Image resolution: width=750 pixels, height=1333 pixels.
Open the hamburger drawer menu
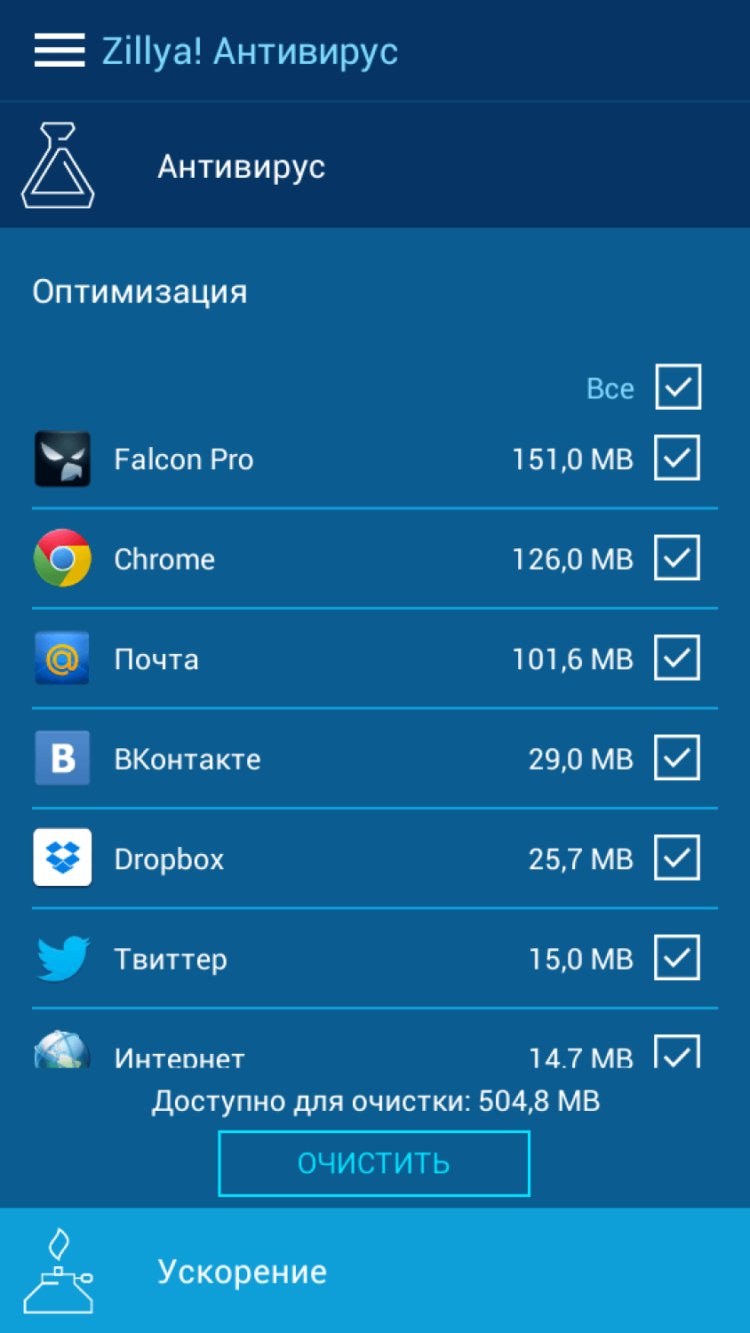coord(58,50)
